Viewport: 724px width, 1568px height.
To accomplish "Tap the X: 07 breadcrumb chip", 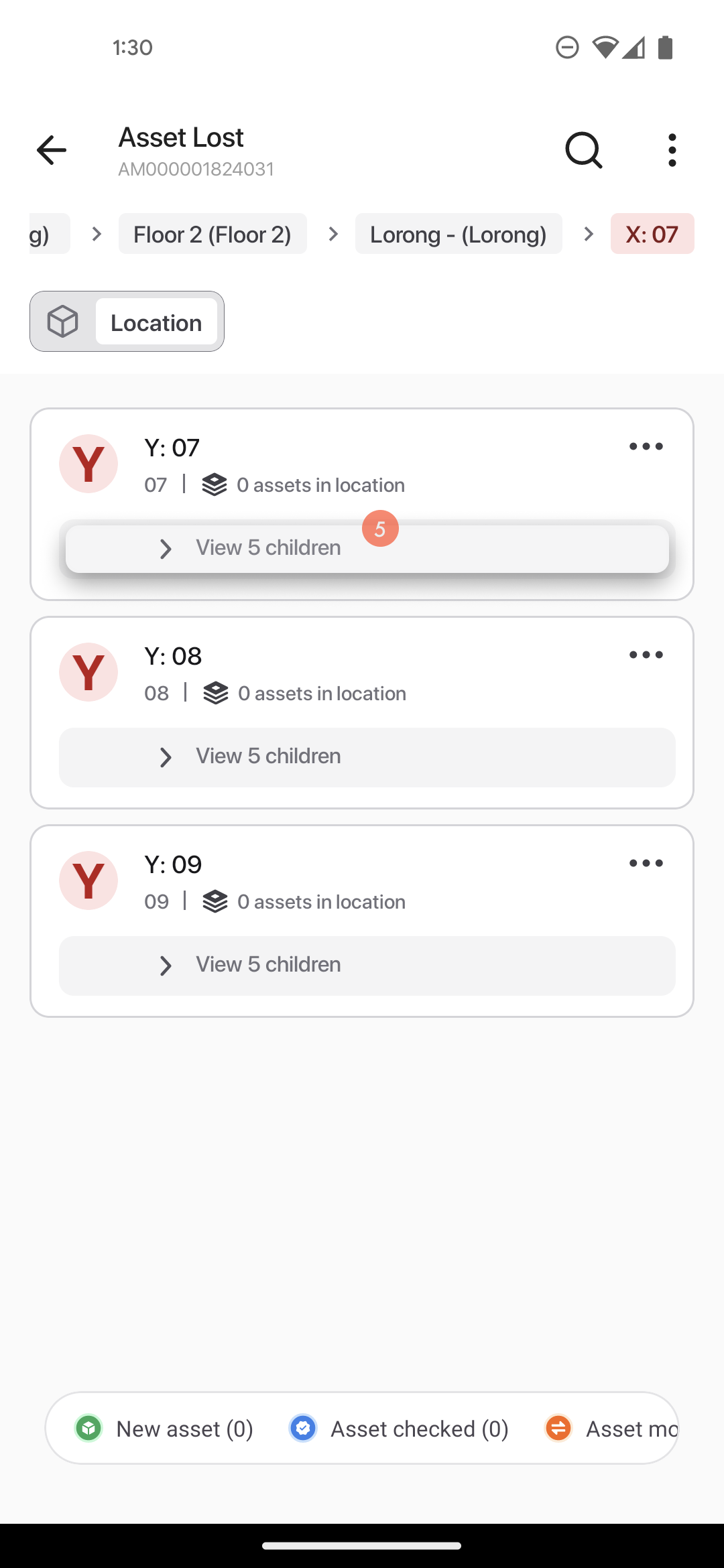I will pos(652,234).
